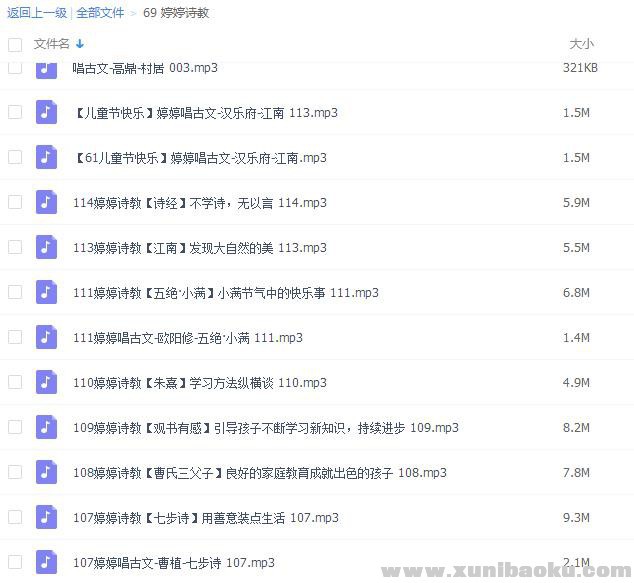Viewport: 634px width, 583px height.
Task: Toggle the select-all checkbox beside 文件名
Action: pos(15,44)
